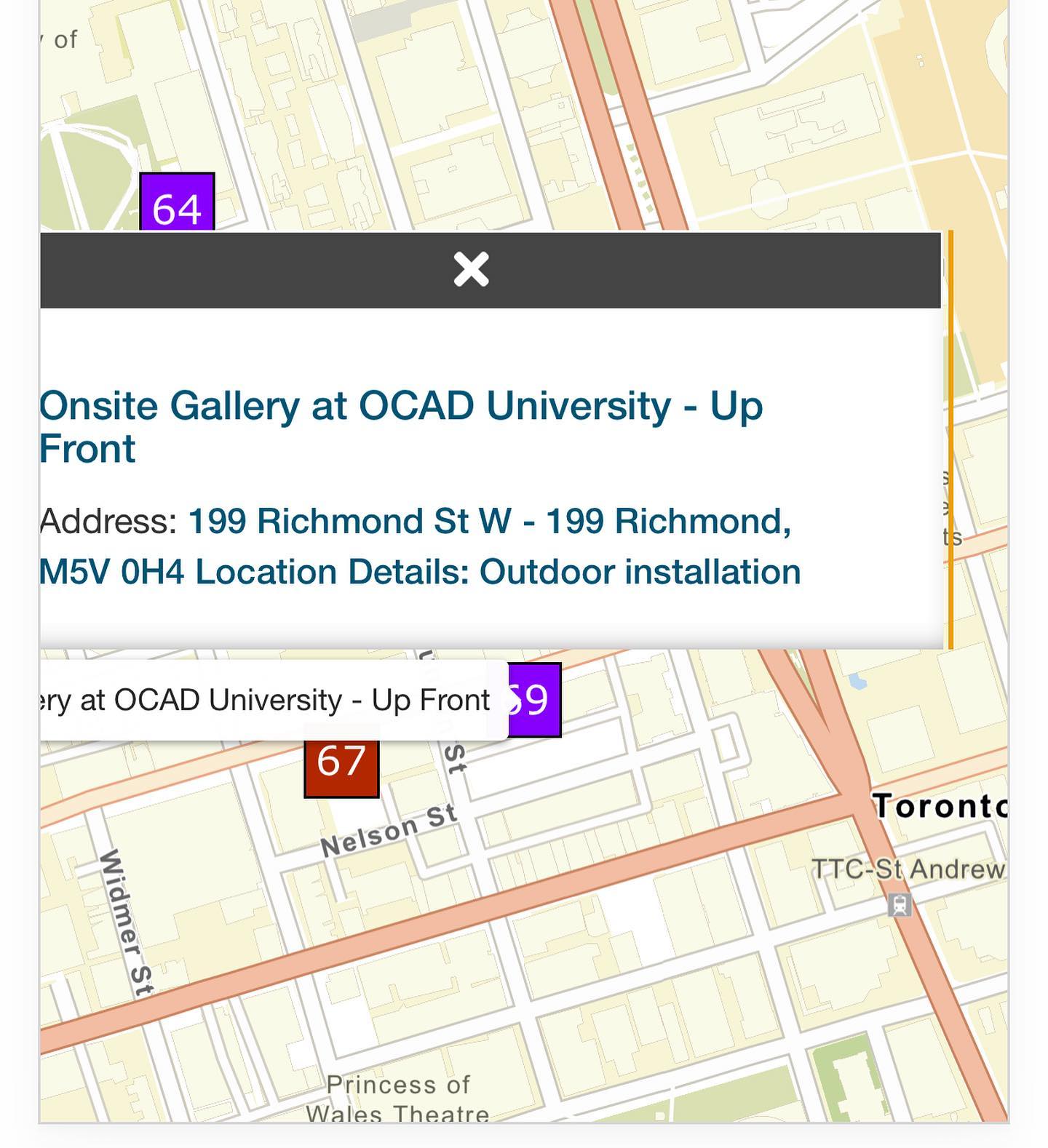Select map marker 64
1048x1148 pixels.
[x=177, y=202]
